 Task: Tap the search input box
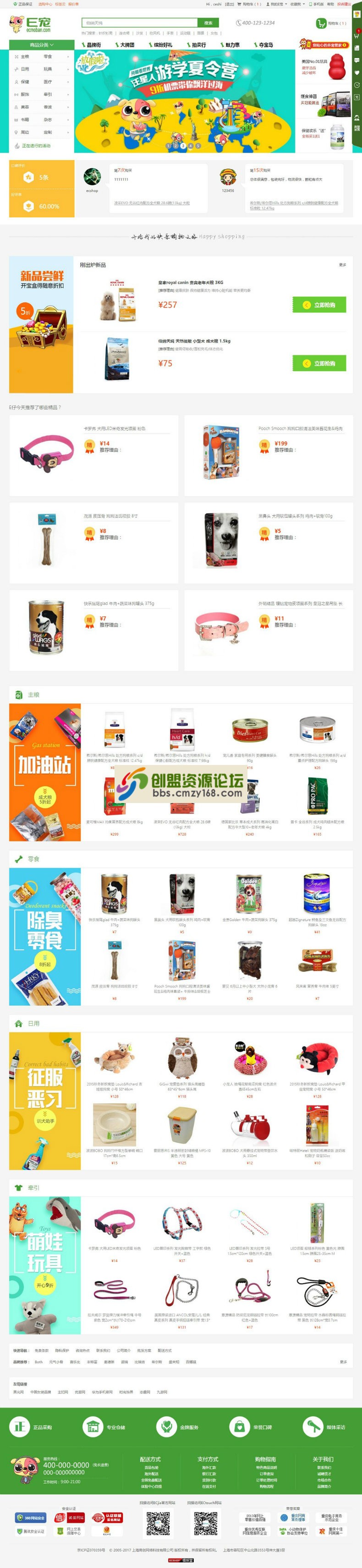(x=140, y=22)
